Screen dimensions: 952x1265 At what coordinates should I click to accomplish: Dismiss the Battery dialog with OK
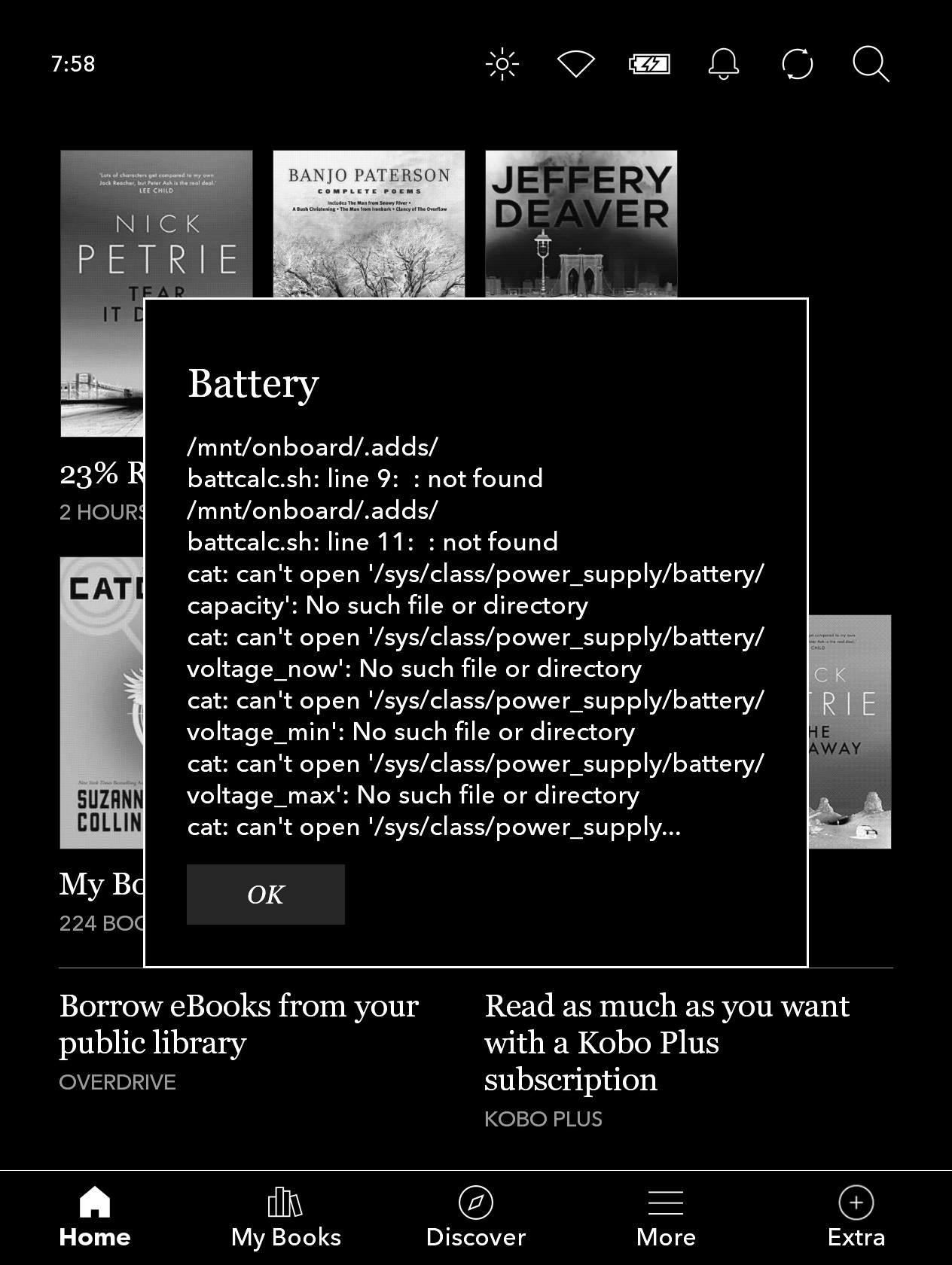(265, 894)
